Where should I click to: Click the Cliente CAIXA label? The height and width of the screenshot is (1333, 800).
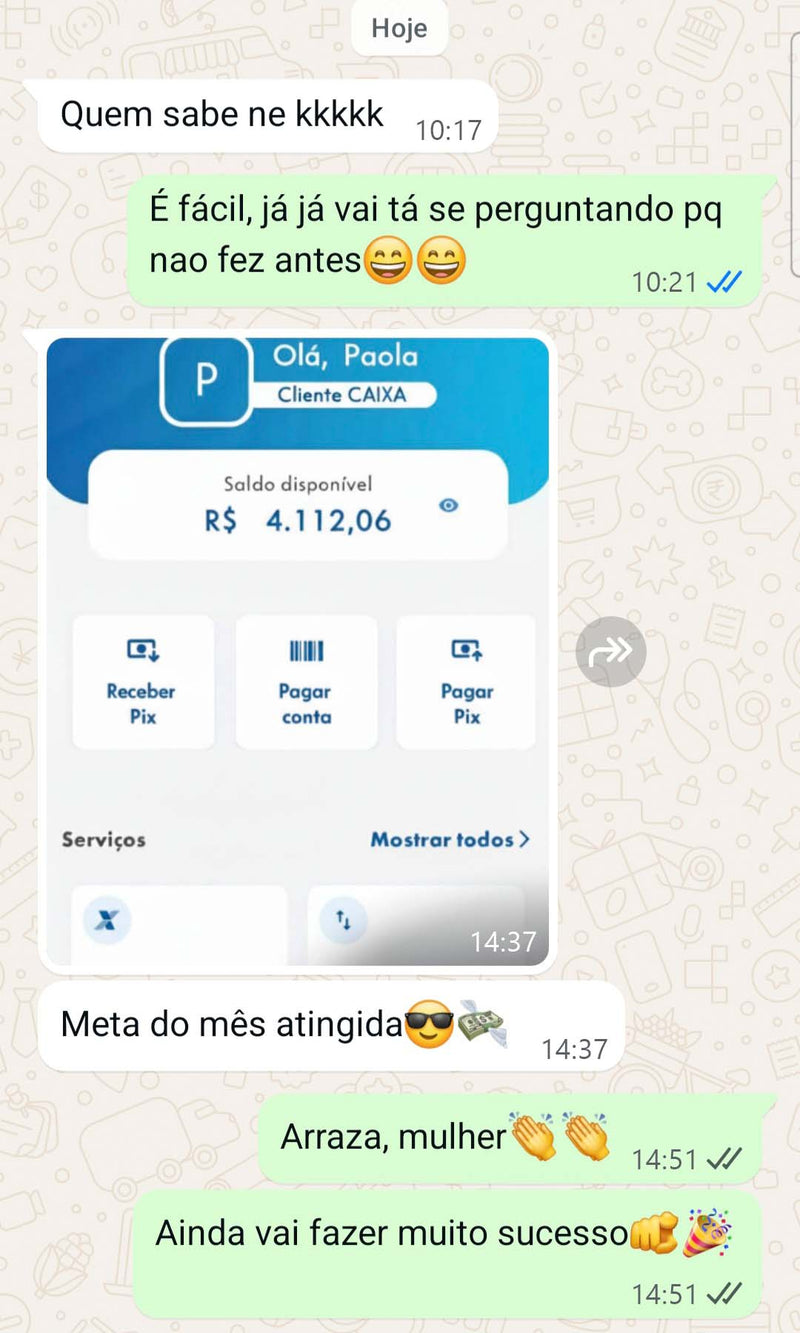[x=345, y=395]
